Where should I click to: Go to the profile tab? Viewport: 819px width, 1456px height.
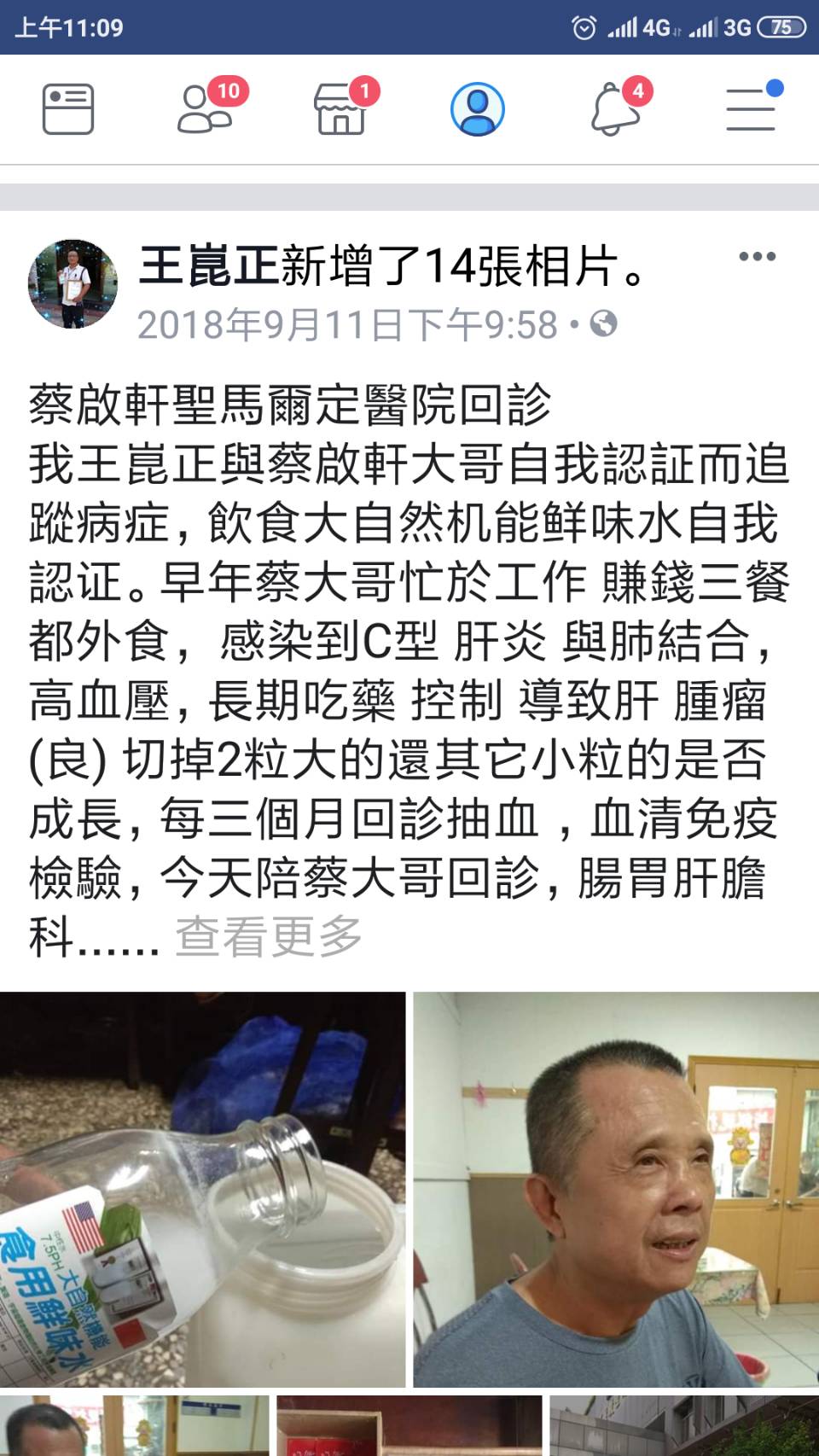478,109
